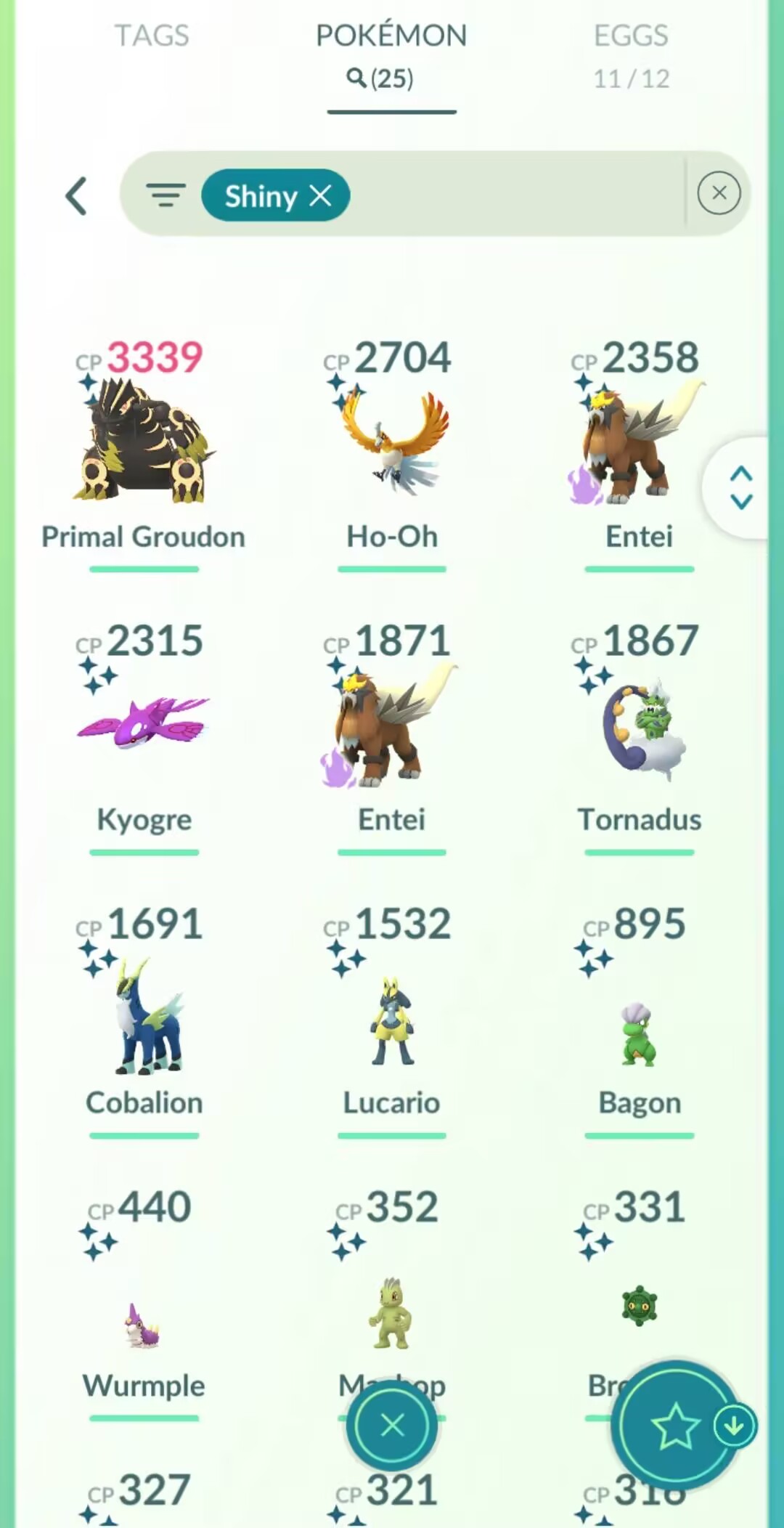This screenshot has width=784, height=1528.
Task: Tap the star favorites floating button
Action: pos(674,1425)
